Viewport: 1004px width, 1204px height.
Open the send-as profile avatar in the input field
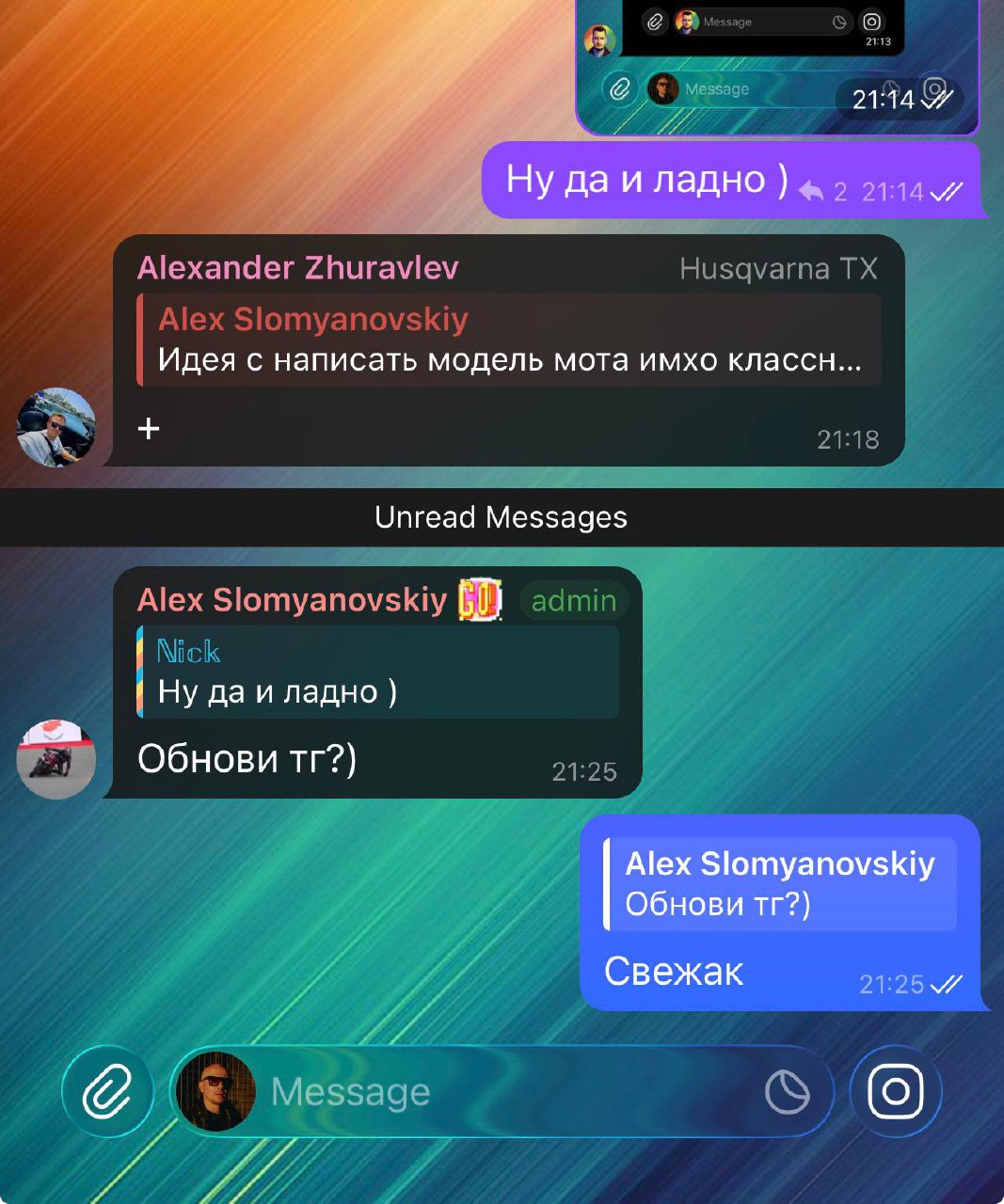coord(215,1092)
